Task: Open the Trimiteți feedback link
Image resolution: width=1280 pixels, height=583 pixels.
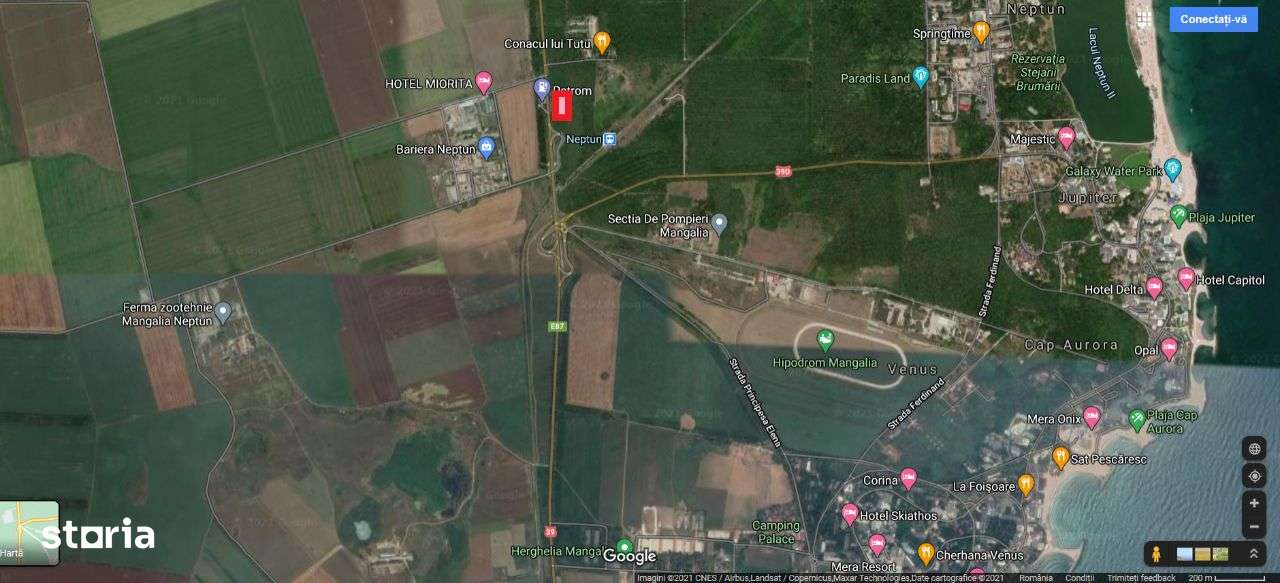Action: point(1141,578)
